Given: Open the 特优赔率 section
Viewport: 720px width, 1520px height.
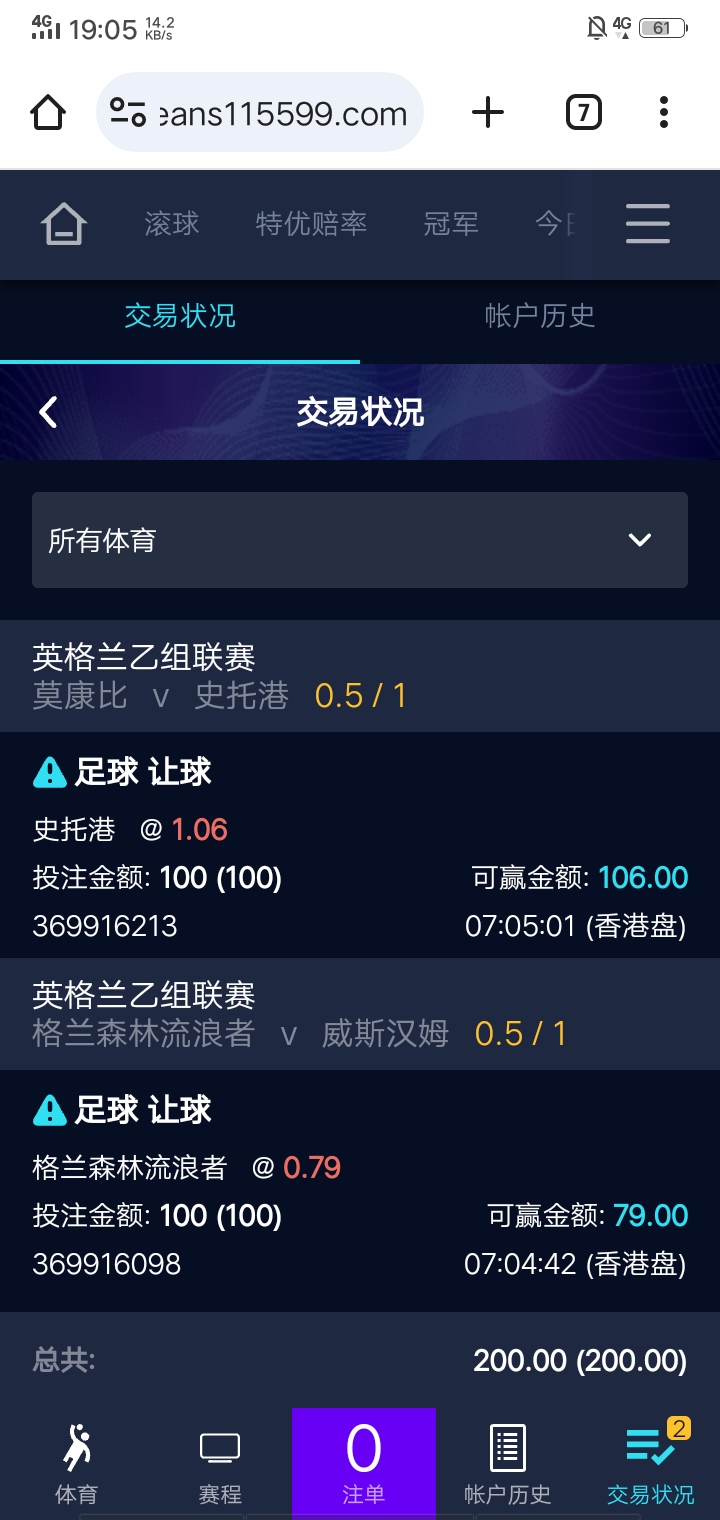Looking at the screenshot, I should pos(311,224).
